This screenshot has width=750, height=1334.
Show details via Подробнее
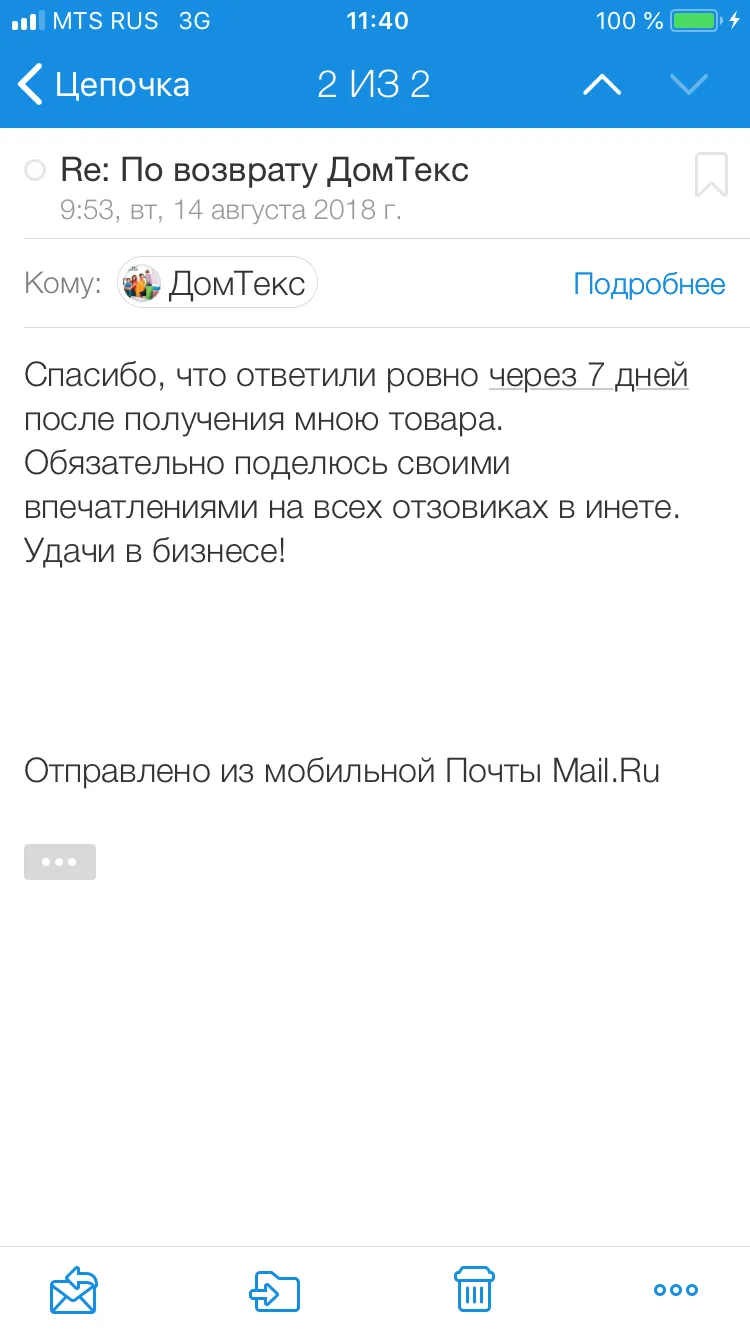point(649,284)
